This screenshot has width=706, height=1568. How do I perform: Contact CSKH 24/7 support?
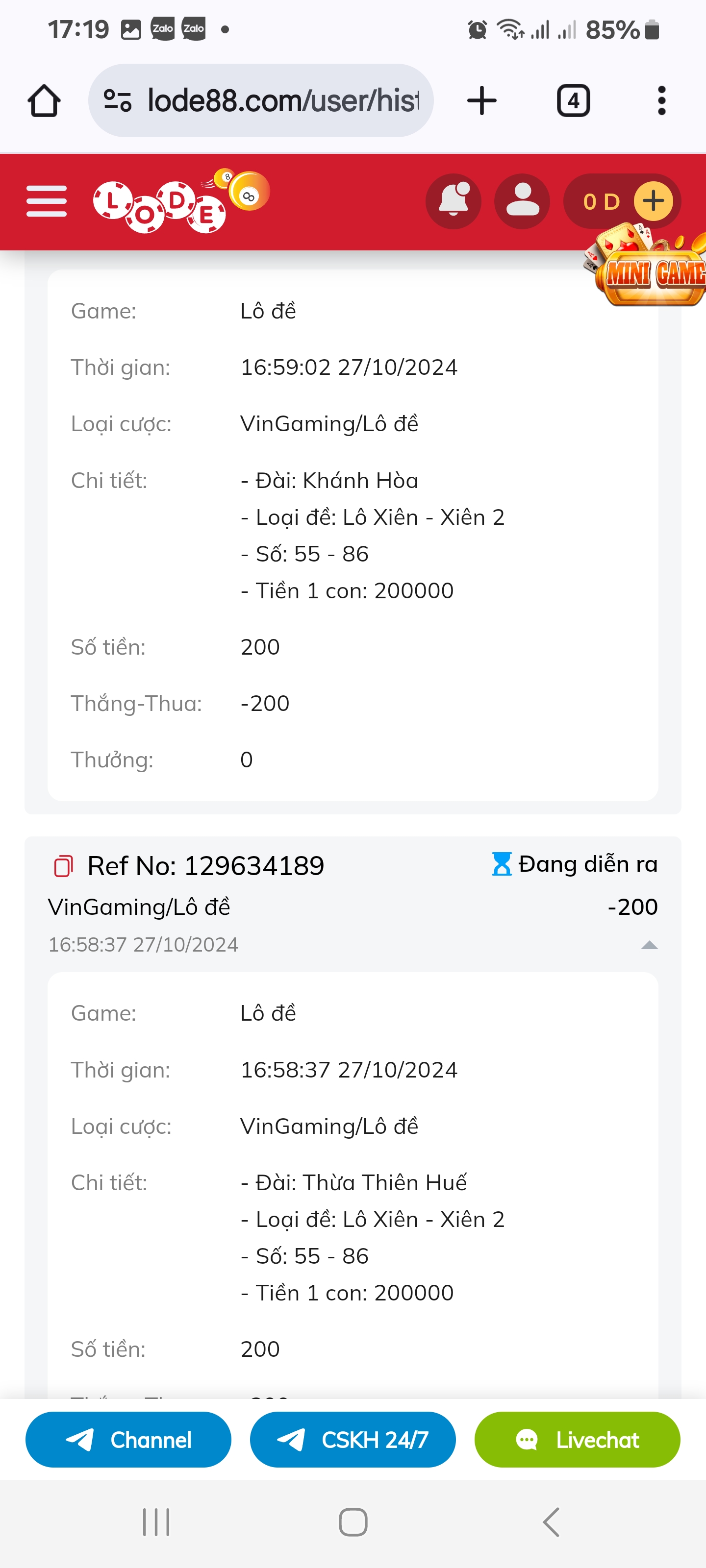point(353,1440)
